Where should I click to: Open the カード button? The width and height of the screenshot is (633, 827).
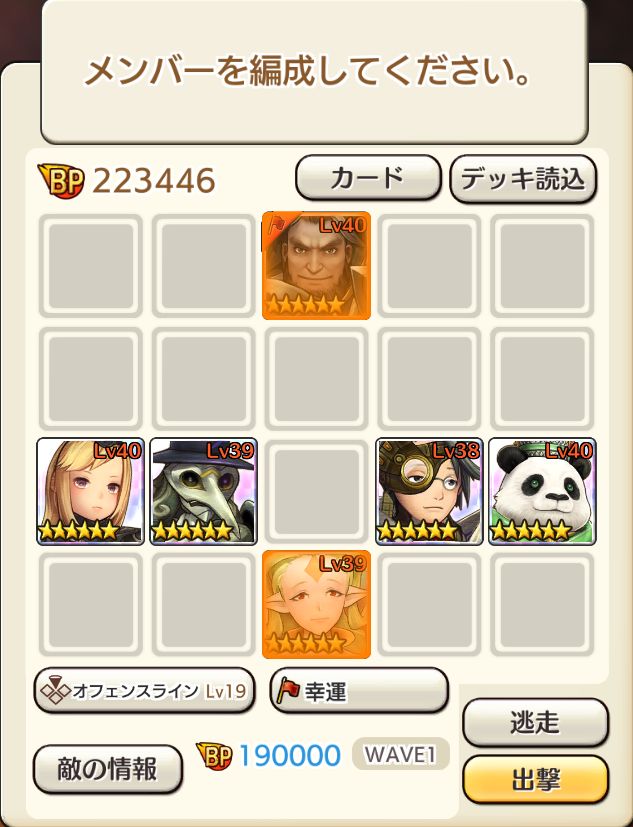point(368,179)
